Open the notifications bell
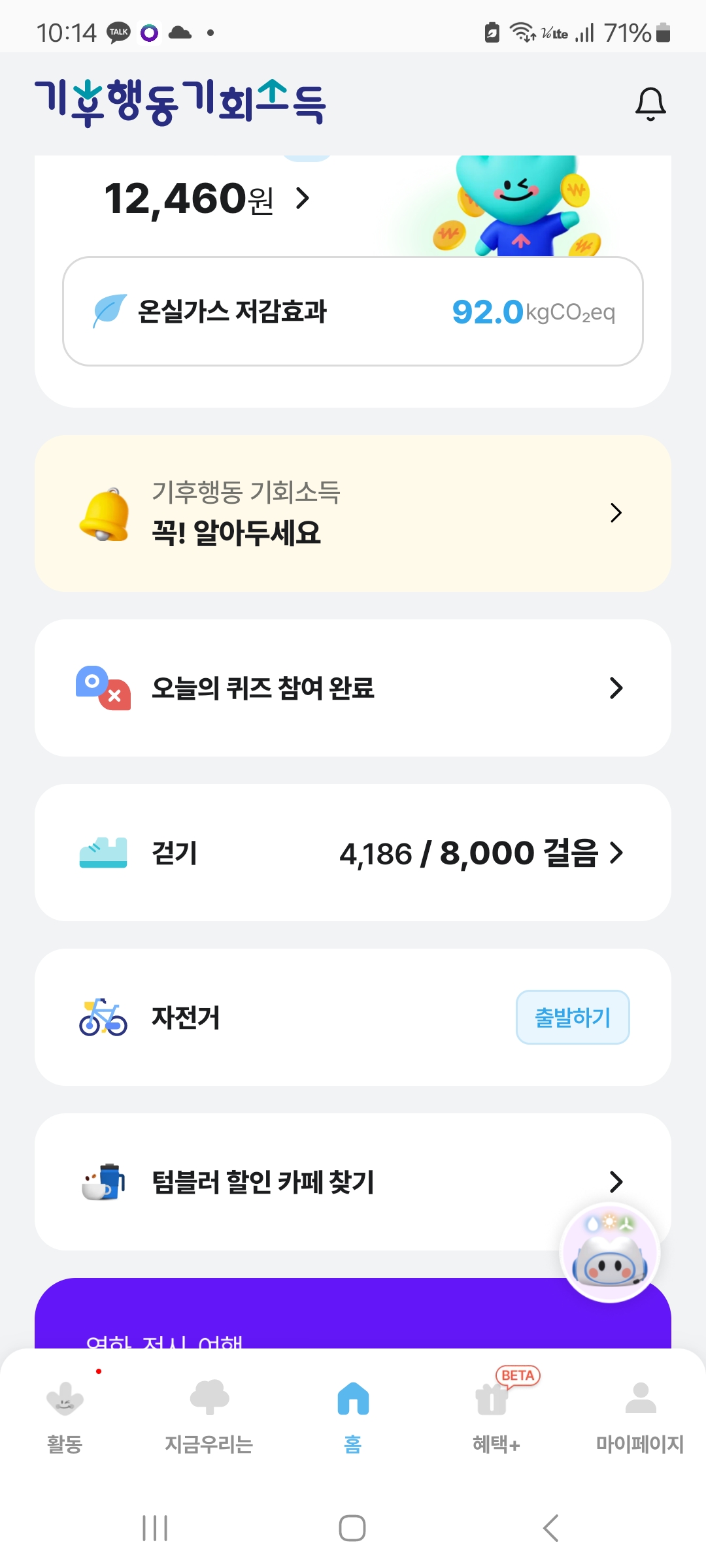Image resolution: width=706 pixels, height=1568 pixels. coord(650,104)
